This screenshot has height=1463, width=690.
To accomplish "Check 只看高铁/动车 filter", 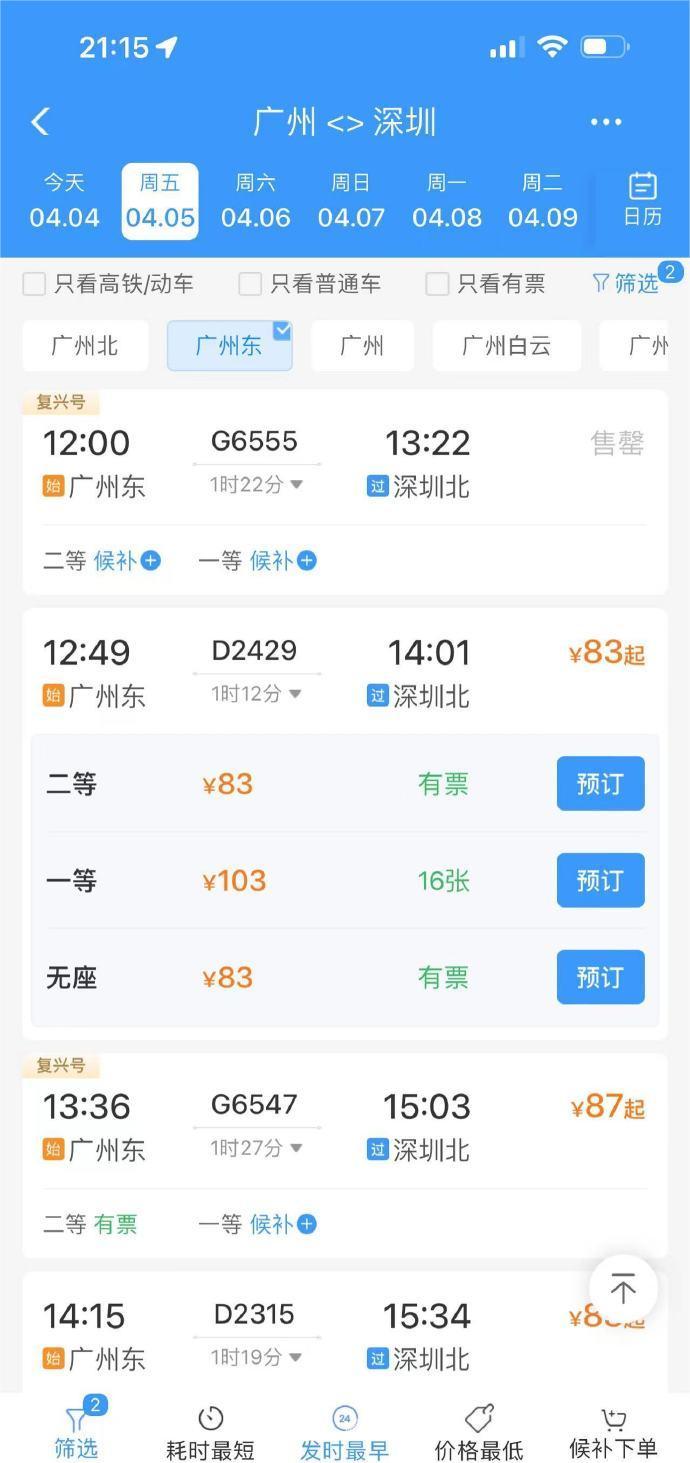I will click(x=35, y=284).
